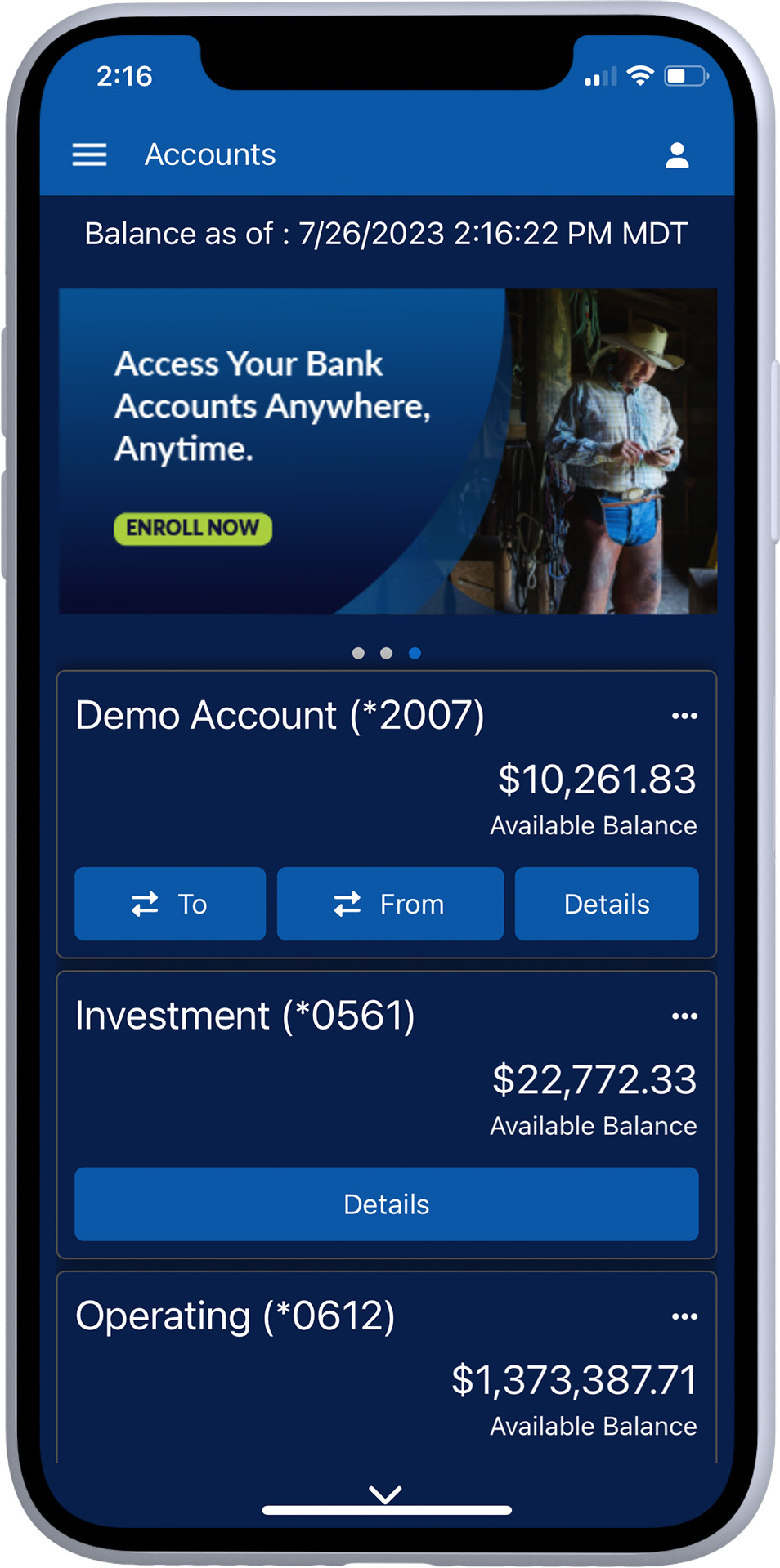
Task: Open Operating account overflow menu
Action: pos(684,1316)
